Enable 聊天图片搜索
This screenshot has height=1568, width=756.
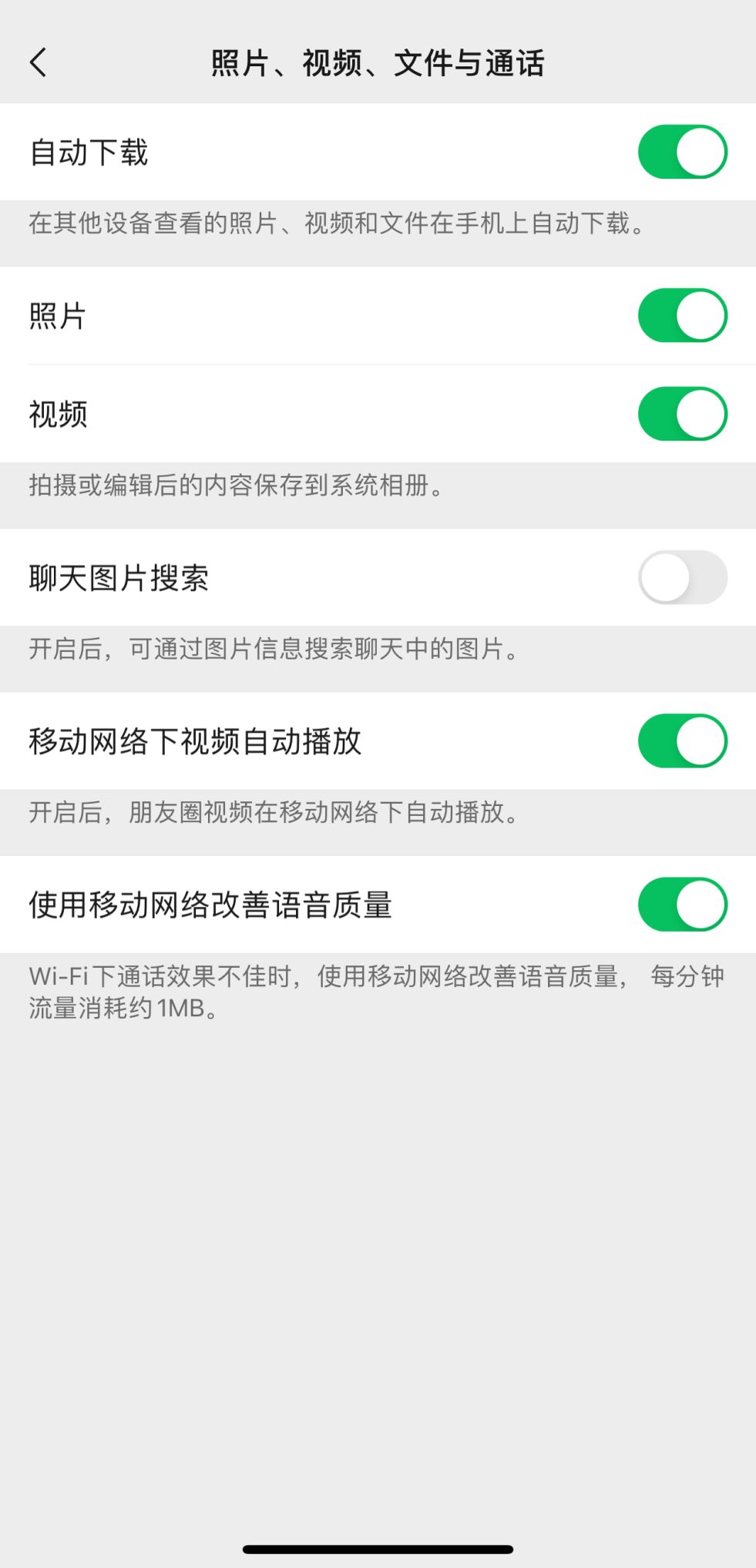[x=682, y=577]
